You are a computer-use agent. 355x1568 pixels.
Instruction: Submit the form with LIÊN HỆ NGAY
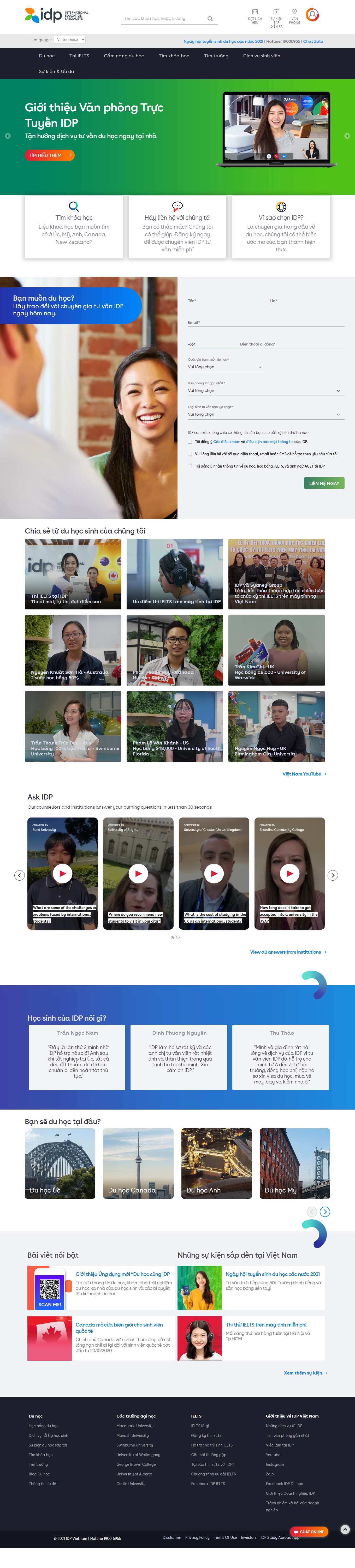[x=324, y=483]
